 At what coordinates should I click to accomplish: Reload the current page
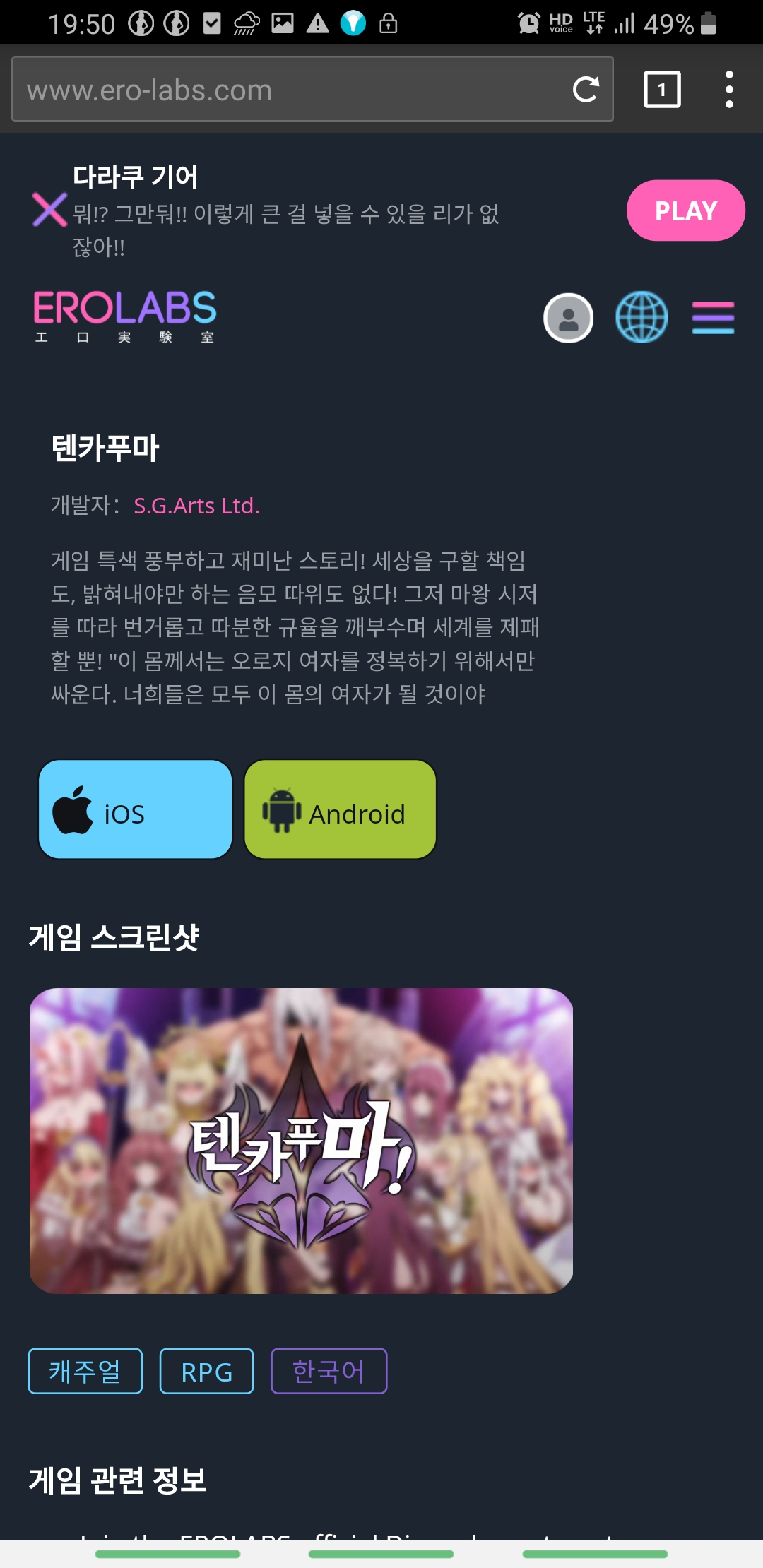(x=586, y=90)
